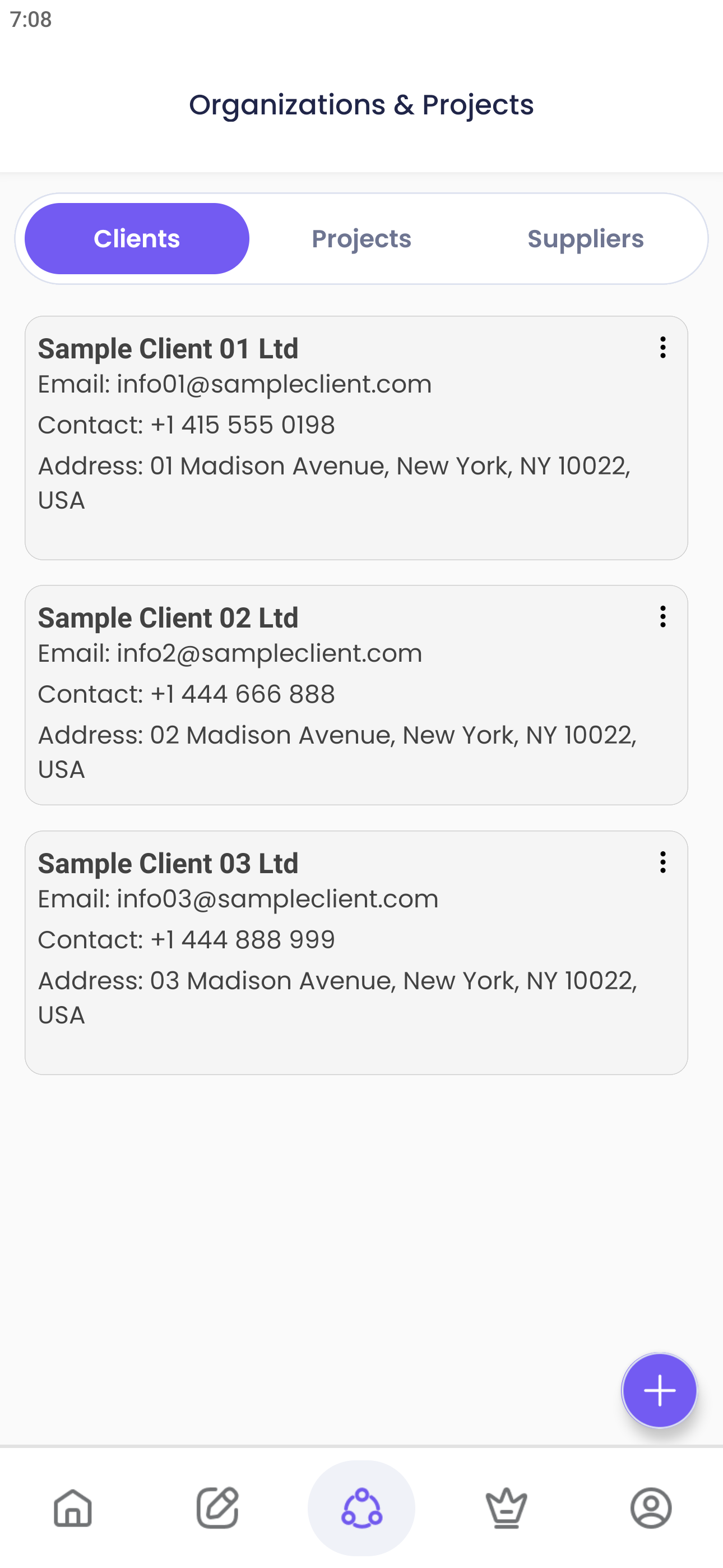This screenshot has width=723, height=1568.
Task: Open options menu for Sample Client 02 Ltd
Action: pyautogui.click(x=662, y=617)
